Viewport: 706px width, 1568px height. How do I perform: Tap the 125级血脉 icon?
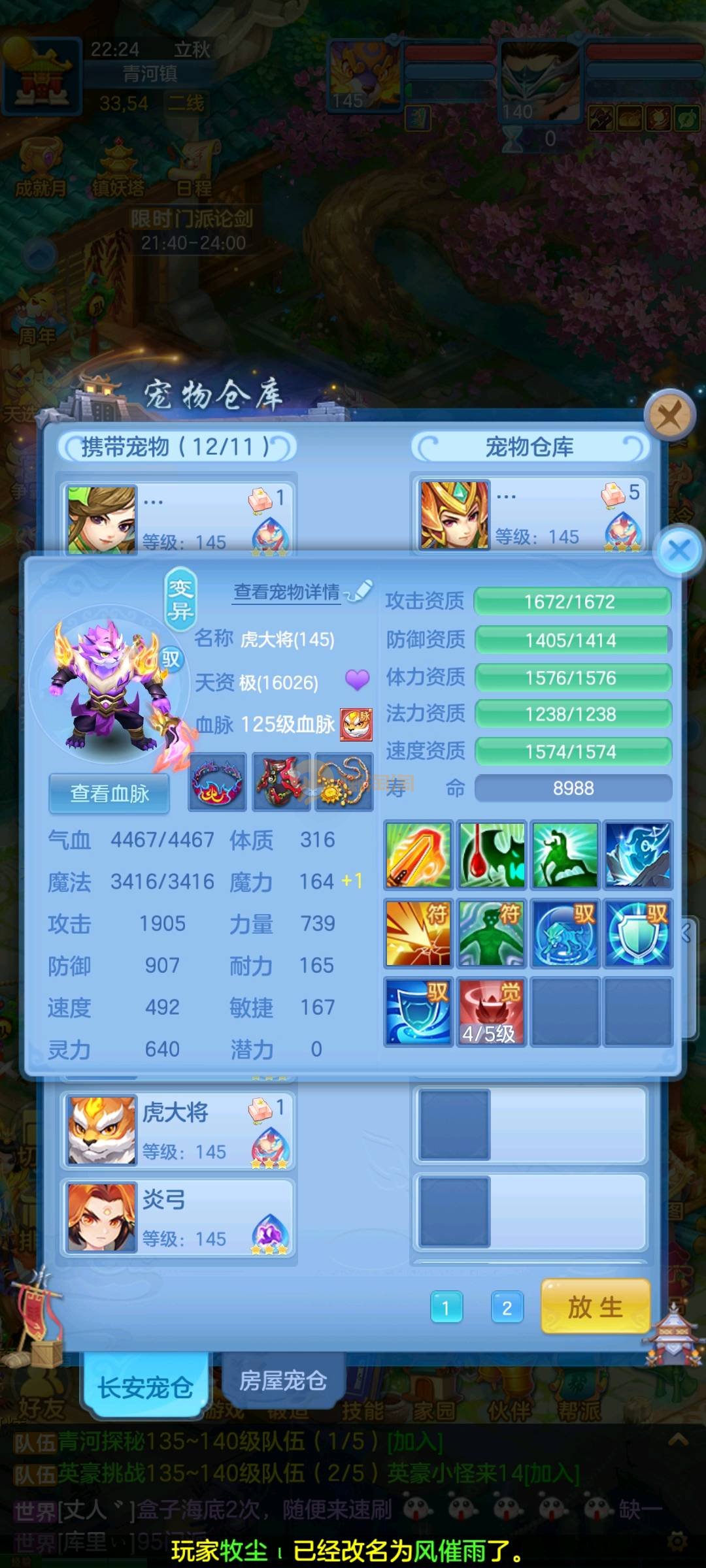356,725
